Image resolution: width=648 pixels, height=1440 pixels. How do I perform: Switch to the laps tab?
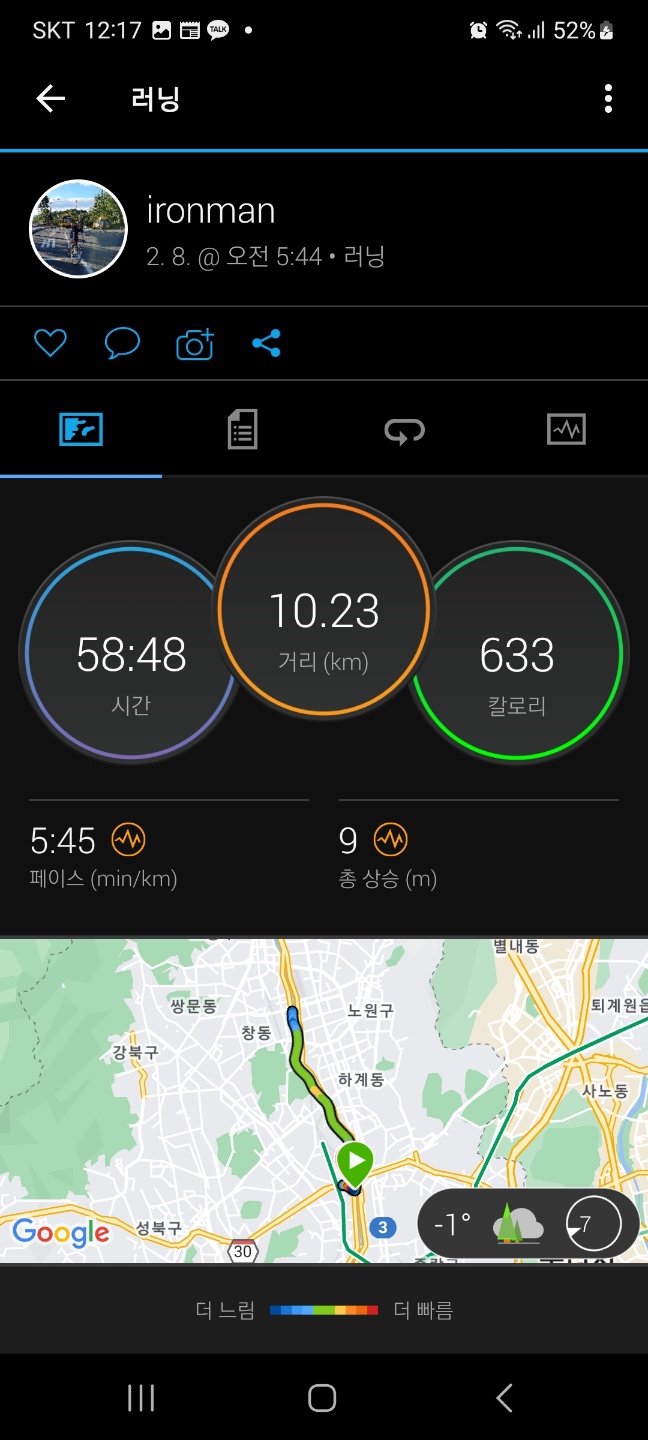point(404,430)
